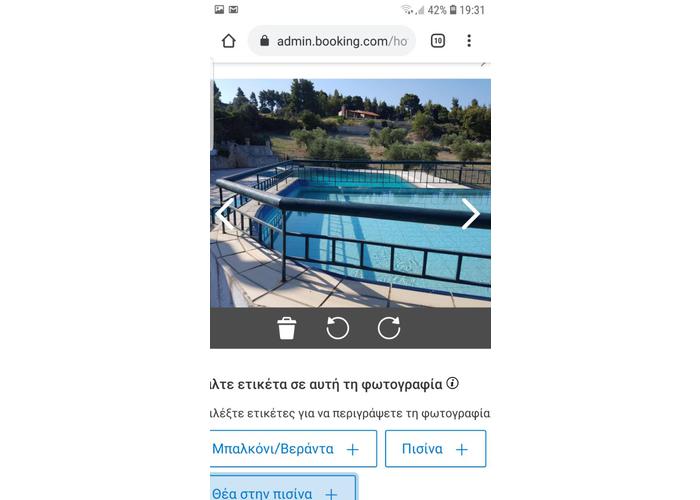Open the tab switcher showing 10 tabs
700x500 pixels.
click(438, 41)
